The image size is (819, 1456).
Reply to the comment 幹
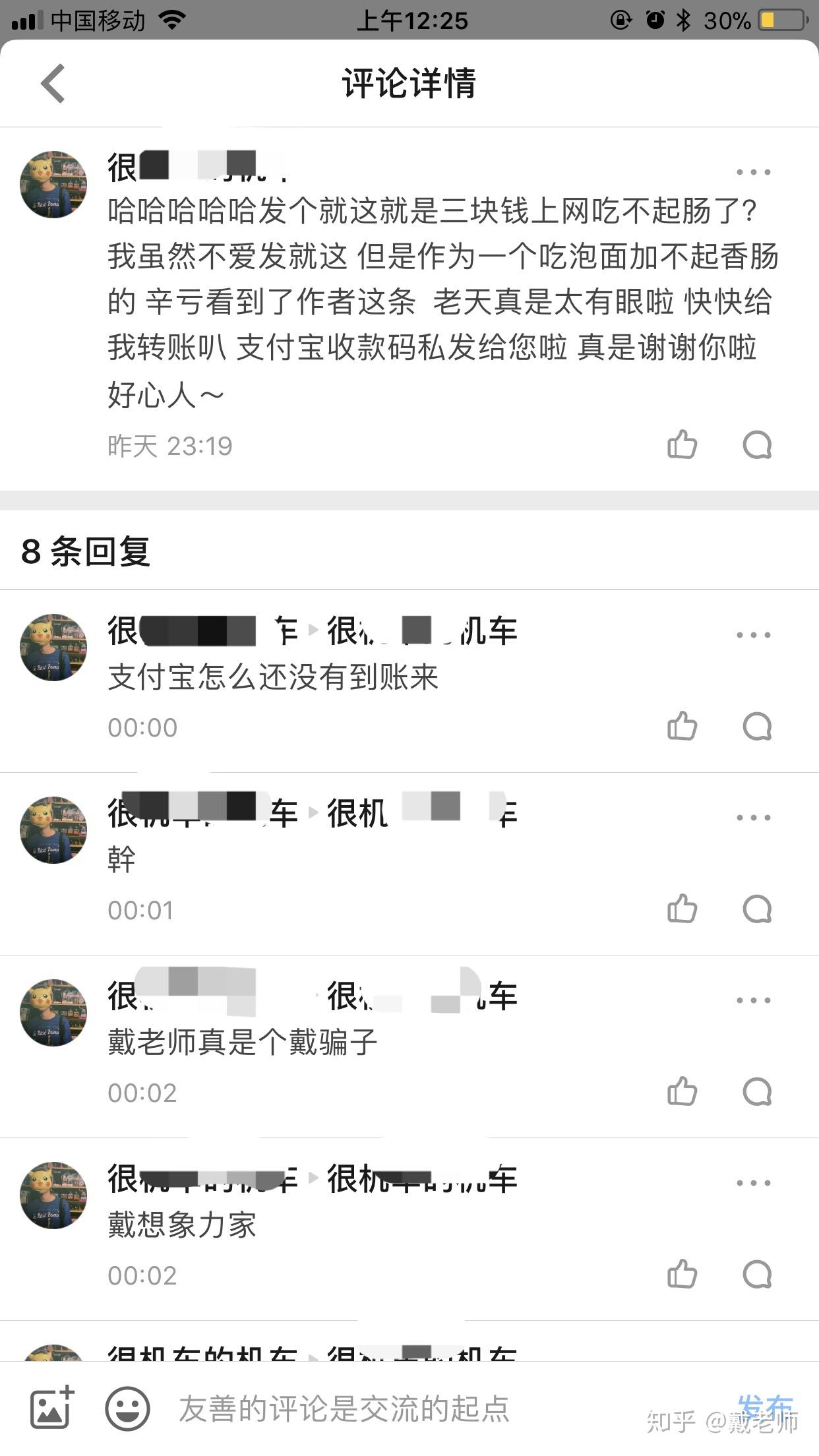[756, 909]
